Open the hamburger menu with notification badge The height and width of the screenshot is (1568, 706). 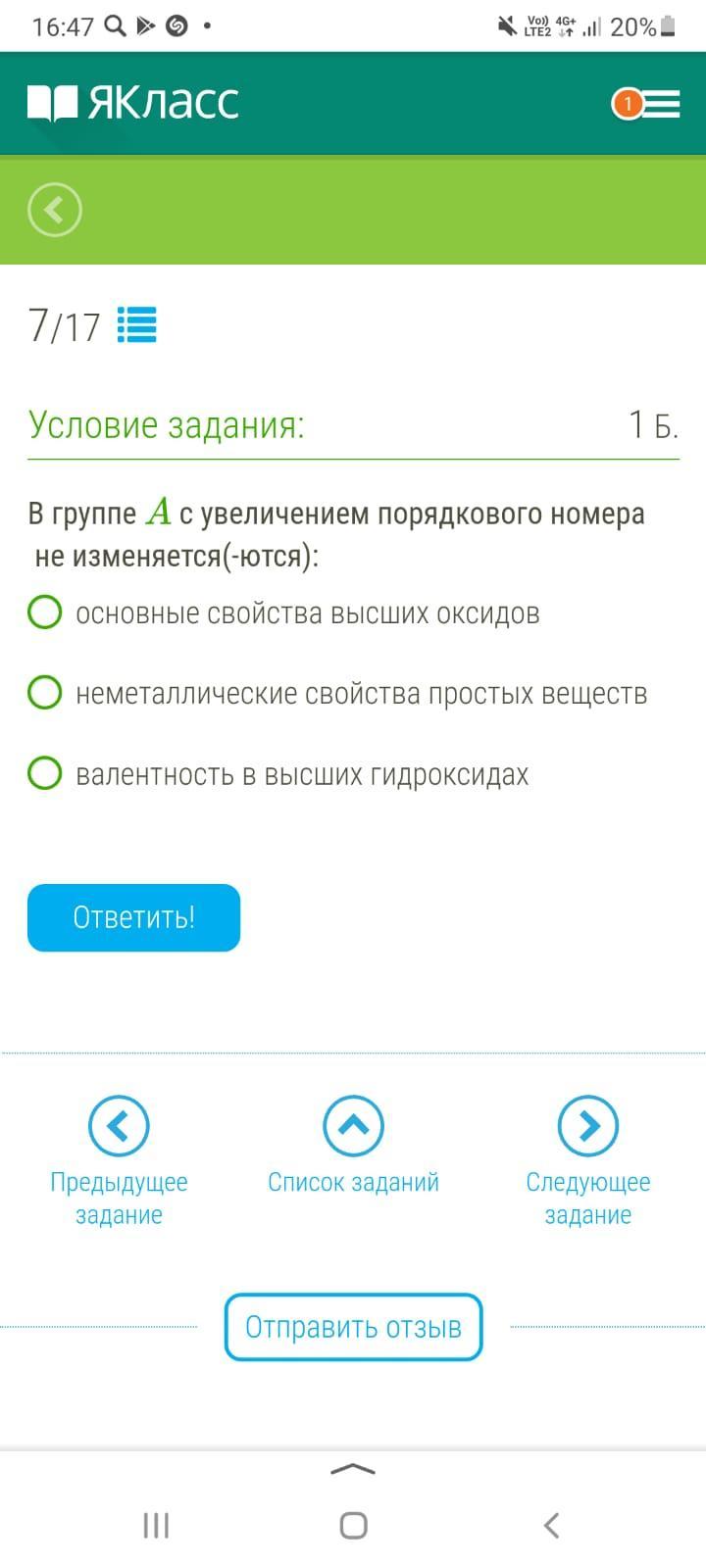click(649, 104)
